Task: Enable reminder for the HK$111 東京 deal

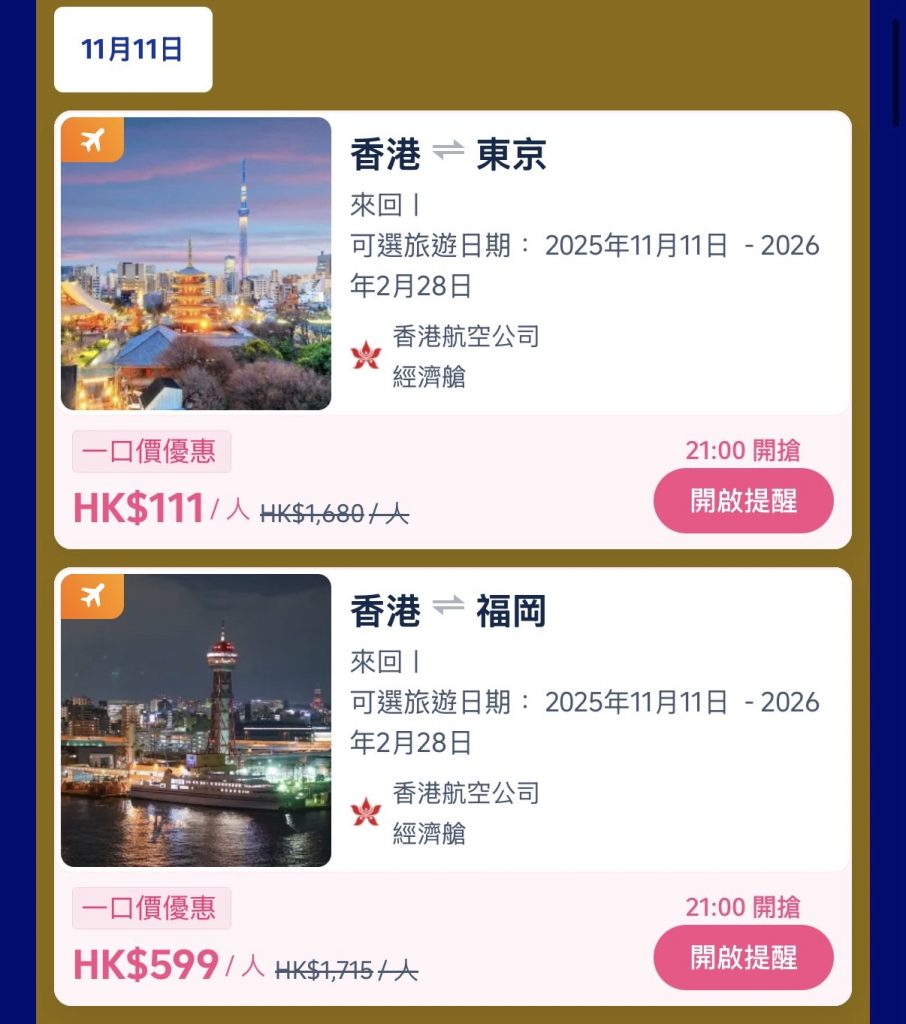Action: (x=742, y=501)
